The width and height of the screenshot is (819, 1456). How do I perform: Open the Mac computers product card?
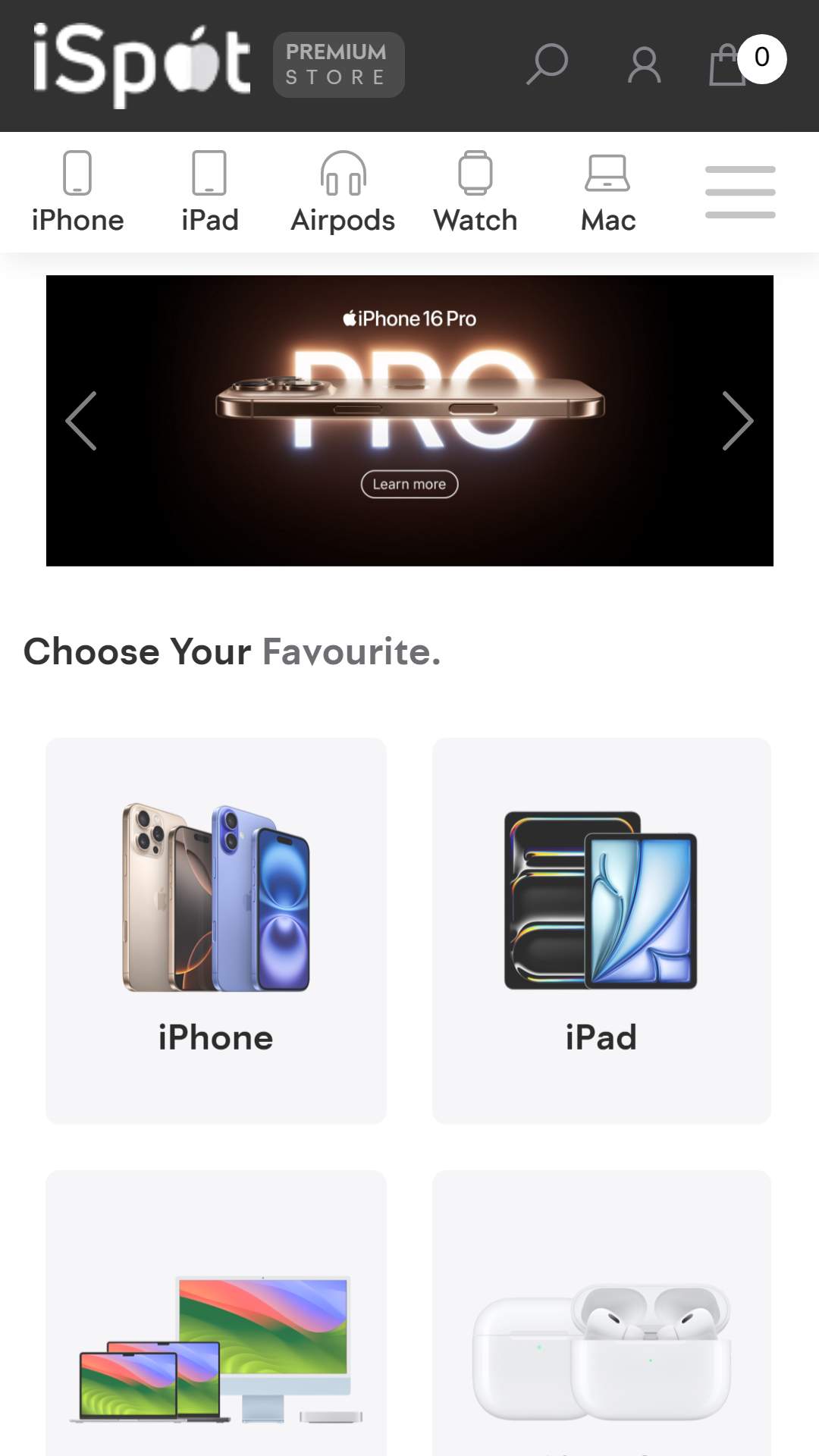[216, 1313]
